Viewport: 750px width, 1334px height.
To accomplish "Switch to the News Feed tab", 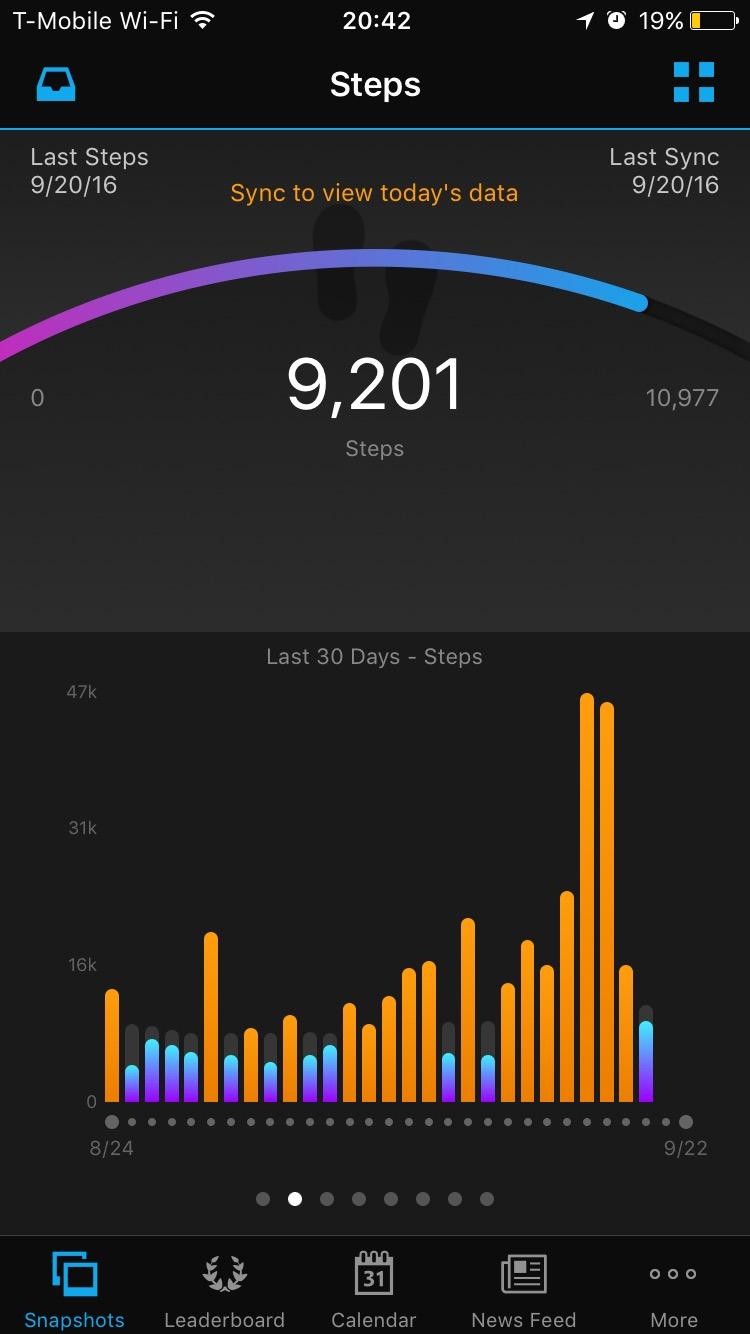I will (524, 1289).
